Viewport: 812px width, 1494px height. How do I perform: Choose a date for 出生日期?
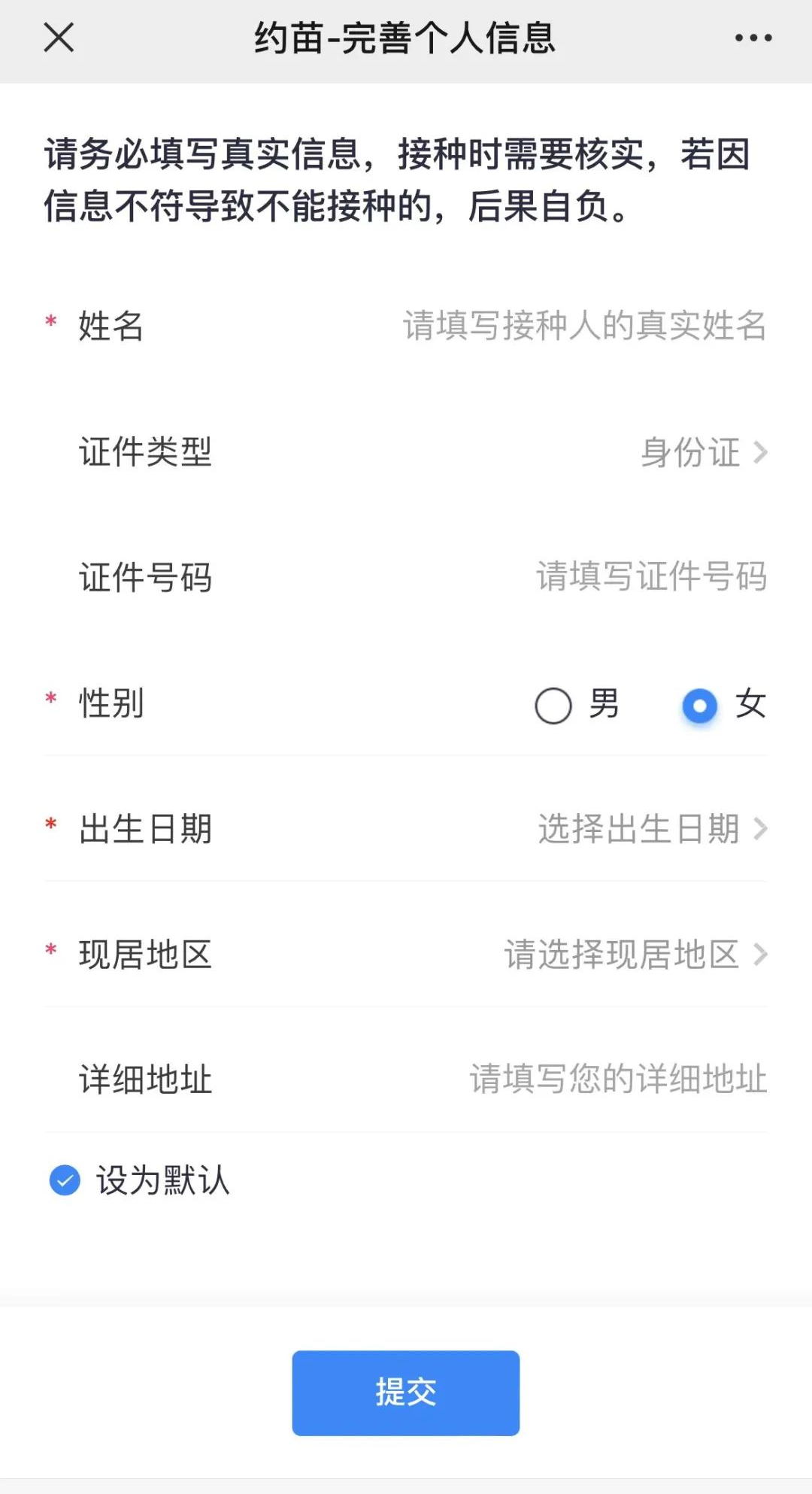pos(651,829)
